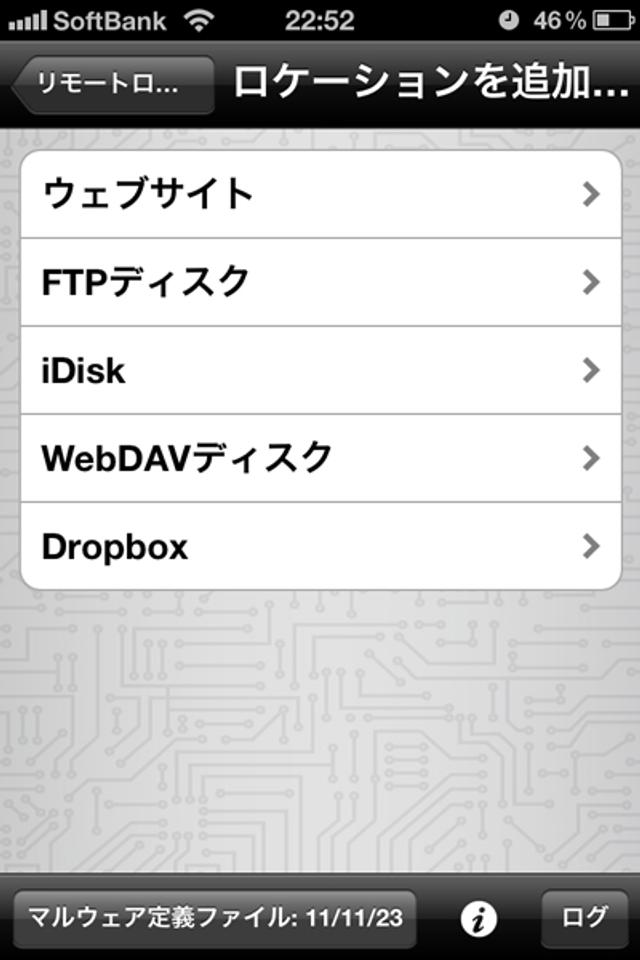Add a Dropbox location
The height and width of the screenshot is (960, 640).
click(x=320, y=546)
